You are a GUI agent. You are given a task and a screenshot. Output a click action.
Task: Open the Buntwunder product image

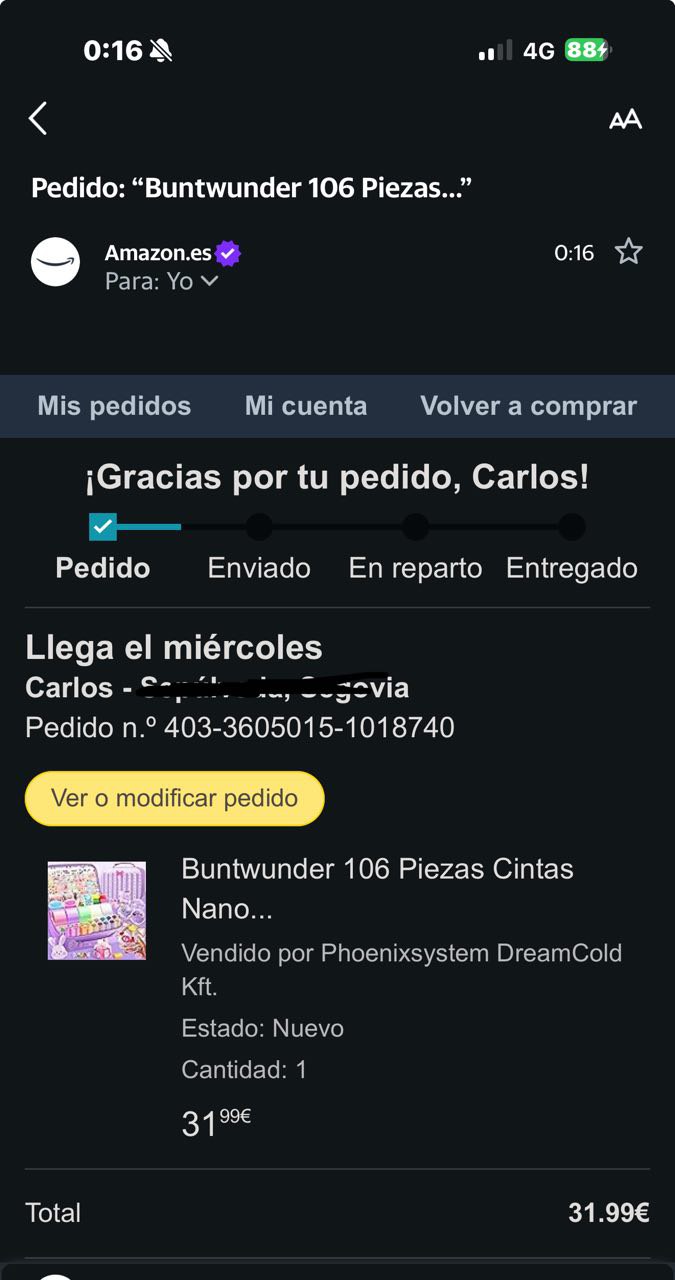(x=97, y=911)
